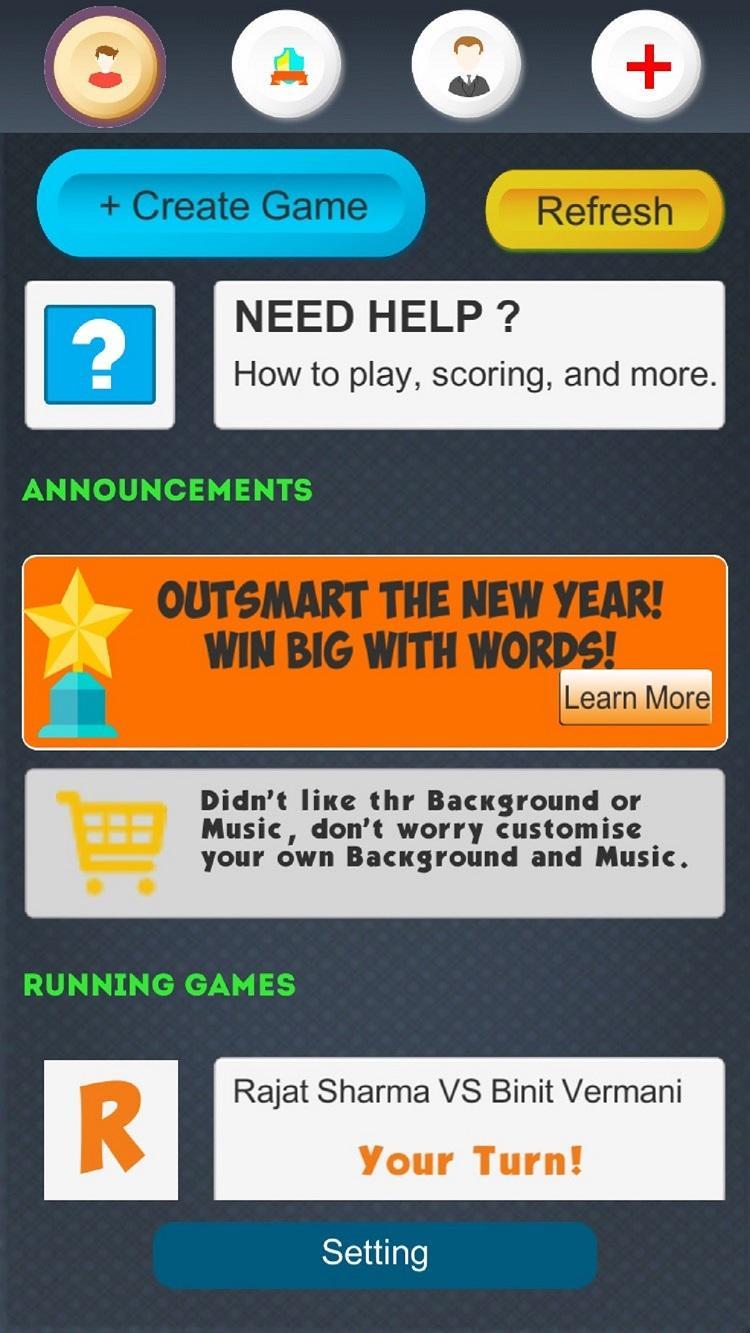Image resolution: width=750 pixels, height=1333 pixels.
Task: Tap the red plus icon
Action: (x=647, y=66)
